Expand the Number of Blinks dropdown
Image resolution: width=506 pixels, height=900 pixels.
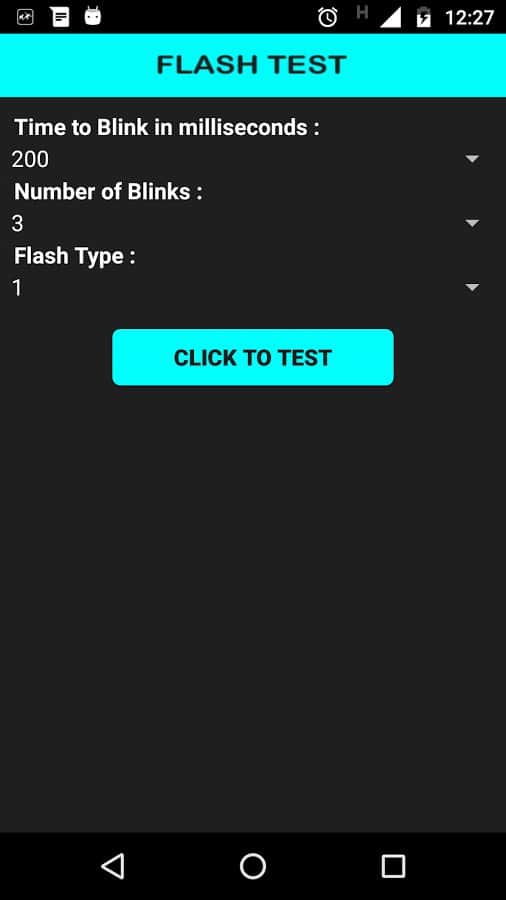point(247,223)
